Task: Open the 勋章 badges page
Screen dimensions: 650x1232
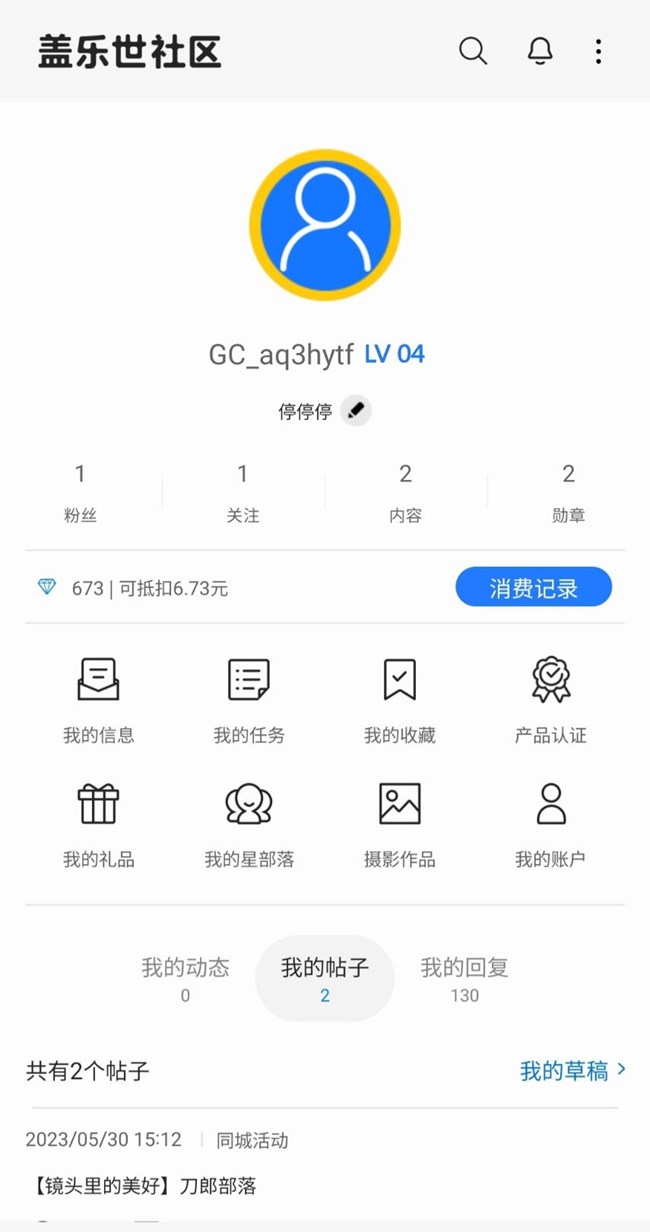Action: tap(568, 493)
